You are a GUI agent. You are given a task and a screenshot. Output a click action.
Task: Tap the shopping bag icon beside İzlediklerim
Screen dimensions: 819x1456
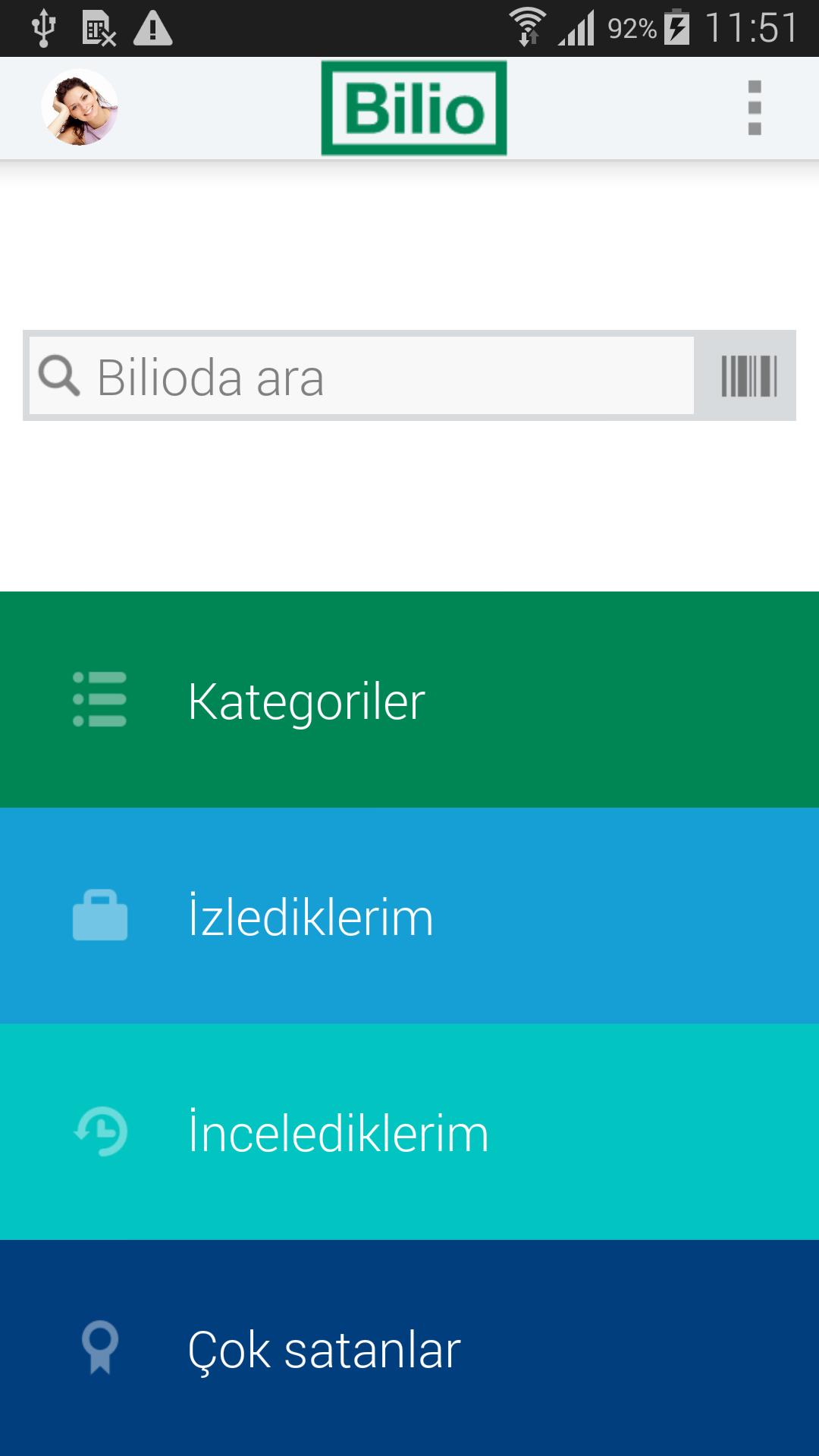point(99,916)
